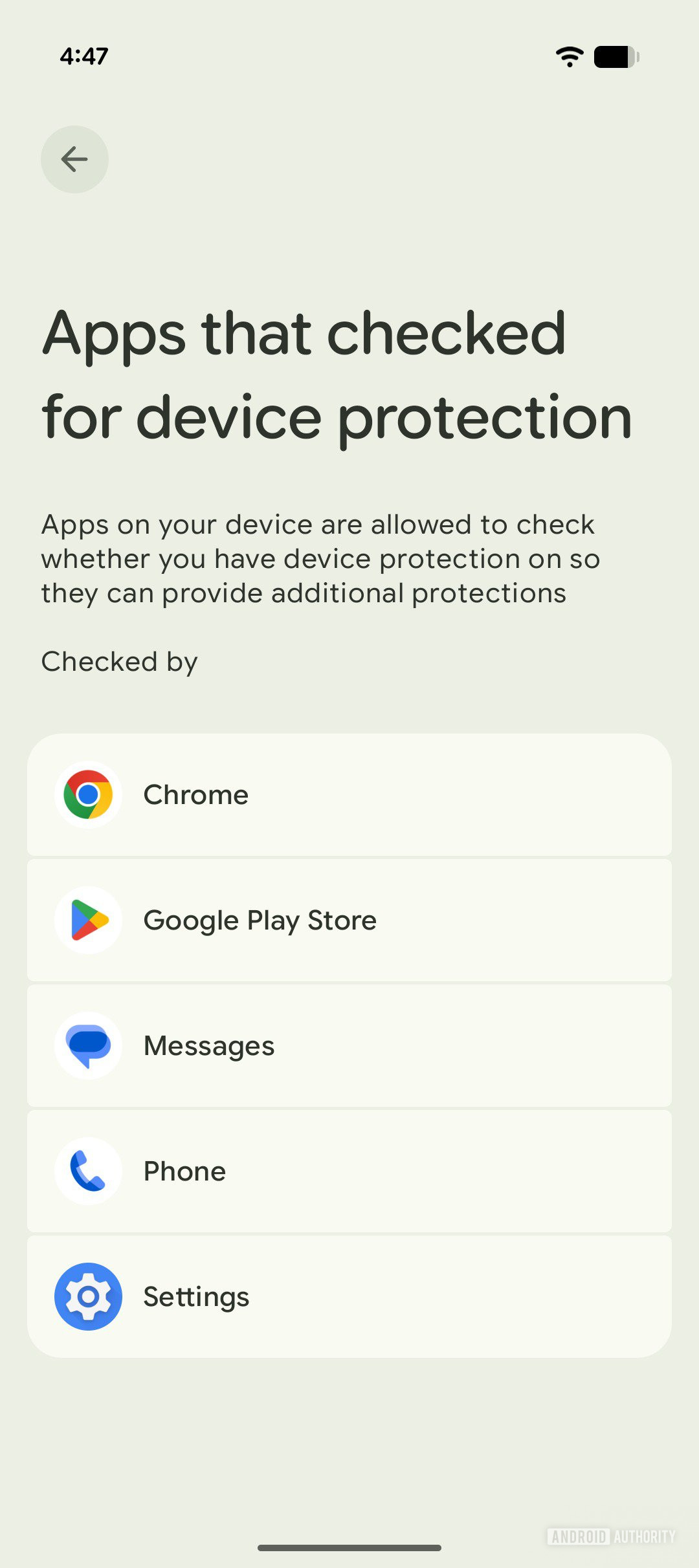699x1568 pixels.
Task: Click the battery indicator icon
Action: pyautogui.click(x=614, y=57)
